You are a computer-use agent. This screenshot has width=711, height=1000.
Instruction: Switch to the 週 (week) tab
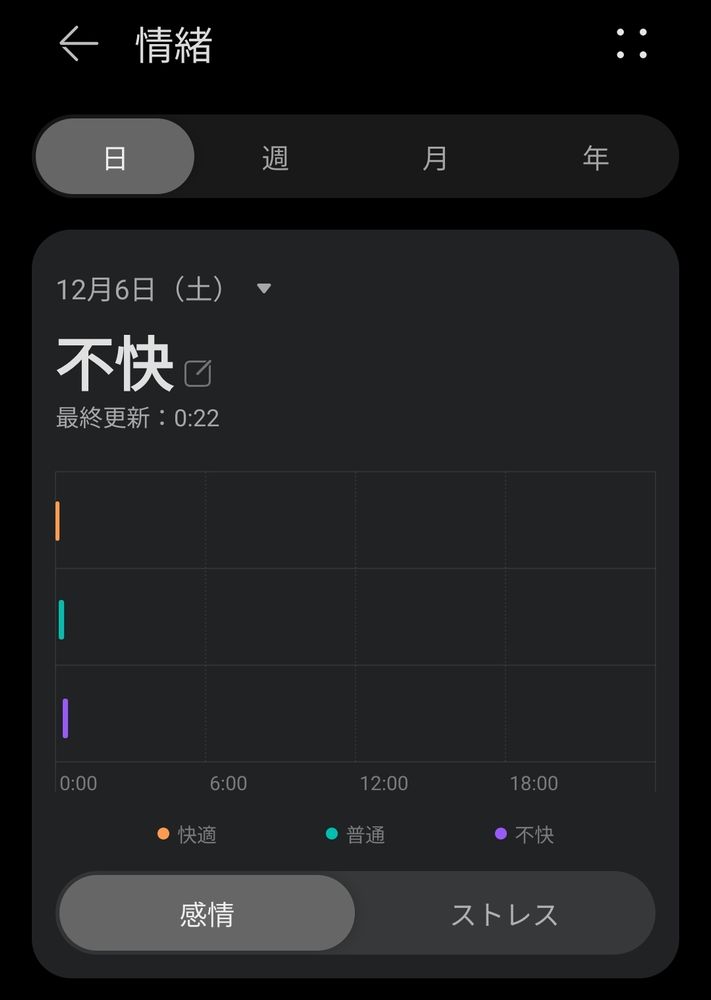[x=275, y=157]
